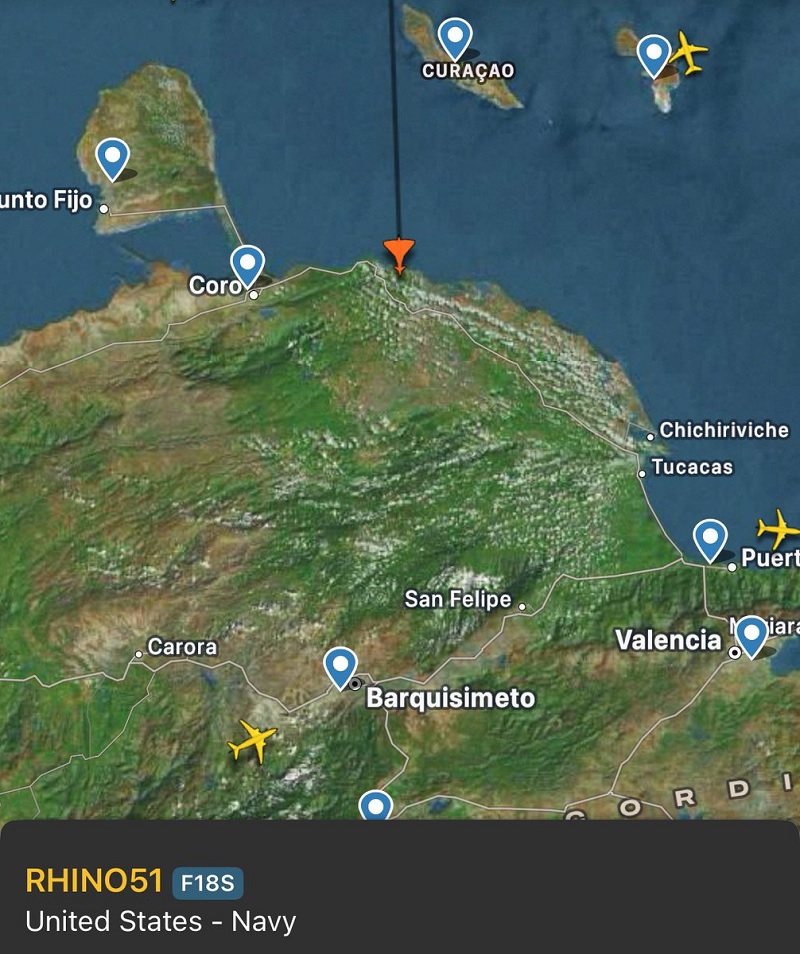This screenshot has height=954, width=800.
Task: Select the airport pin near Valencia
Action: point(750,634)
